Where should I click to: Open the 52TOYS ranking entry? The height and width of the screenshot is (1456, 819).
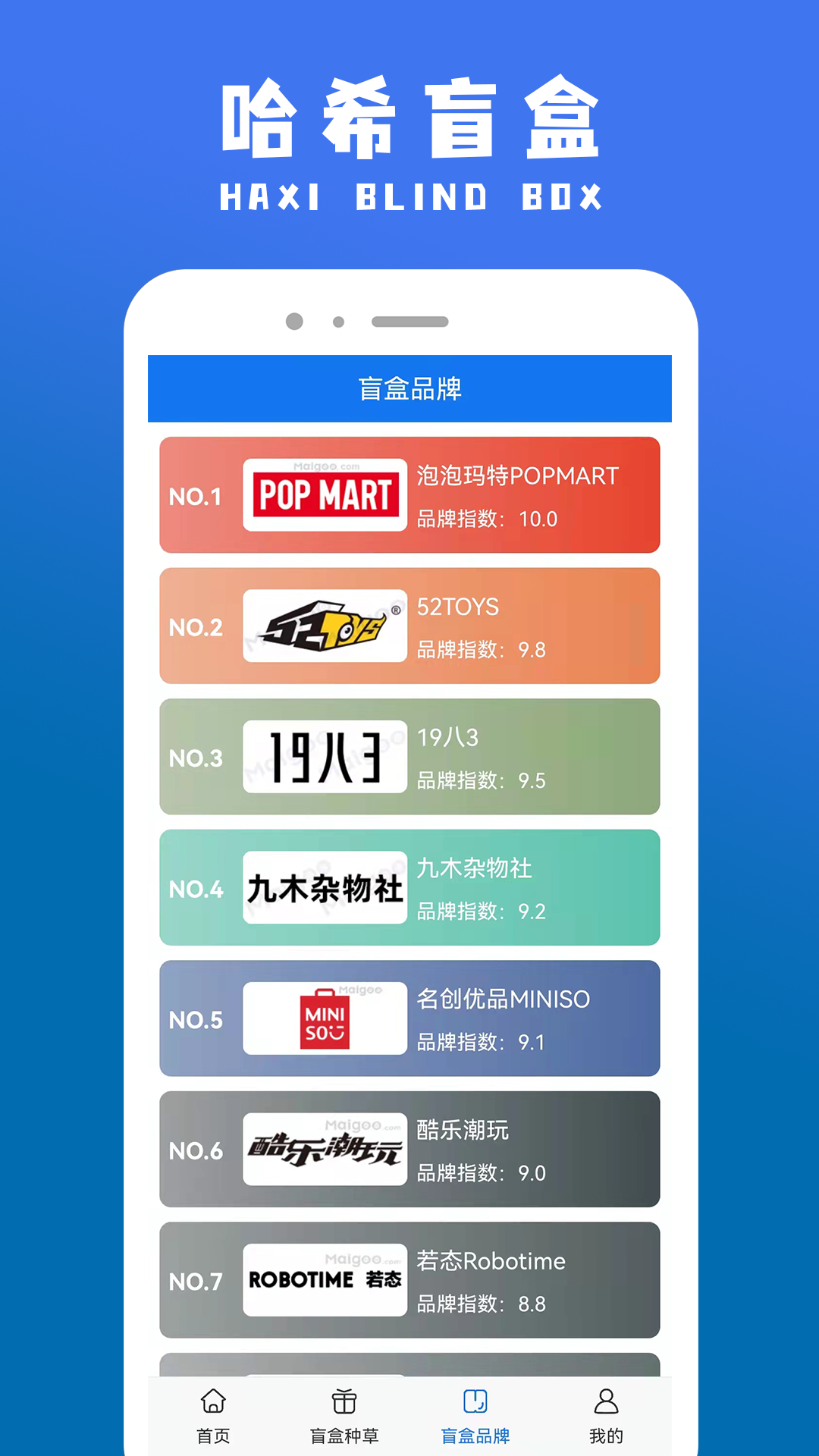pyautogui.click(x=409, y=625)
